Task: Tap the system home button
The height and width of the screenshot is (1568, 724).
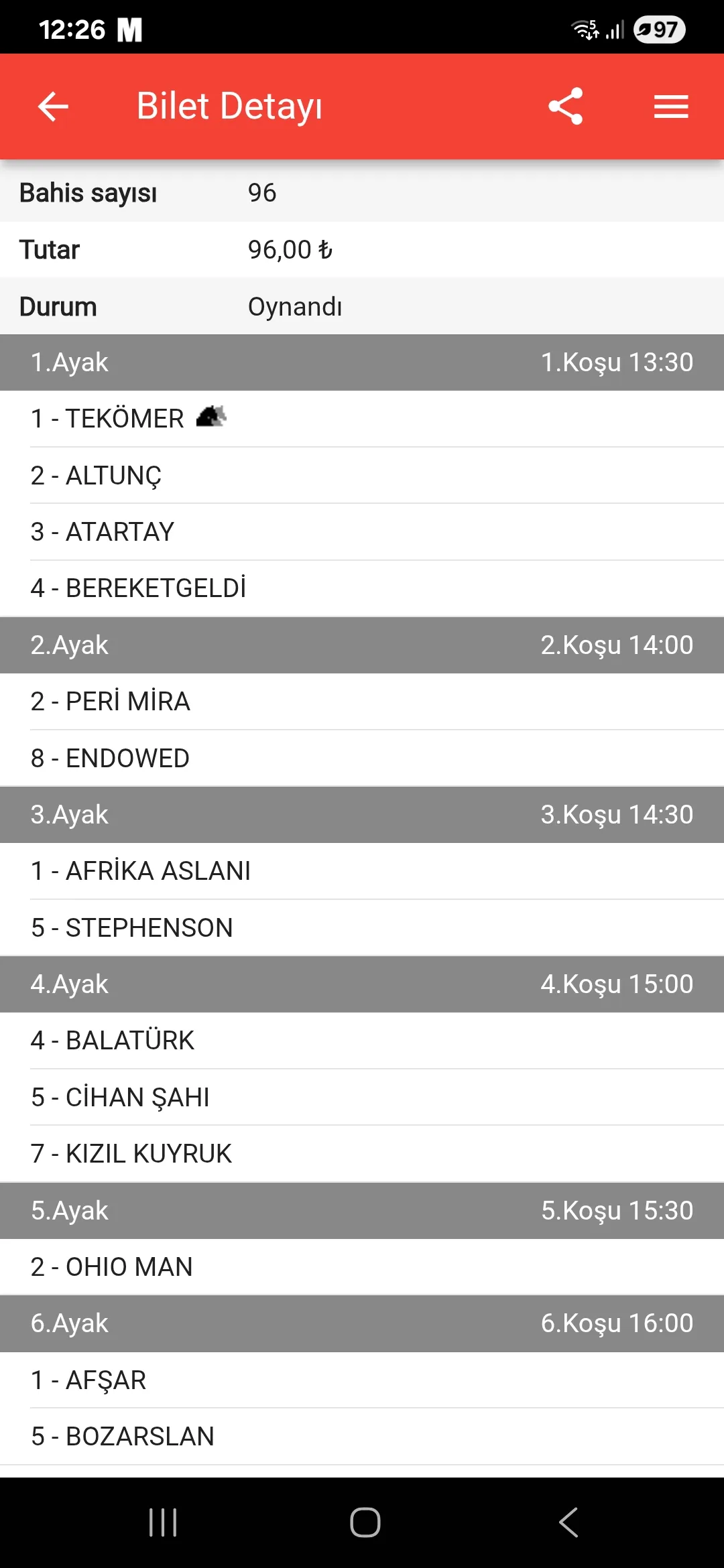Action: 365,1522
